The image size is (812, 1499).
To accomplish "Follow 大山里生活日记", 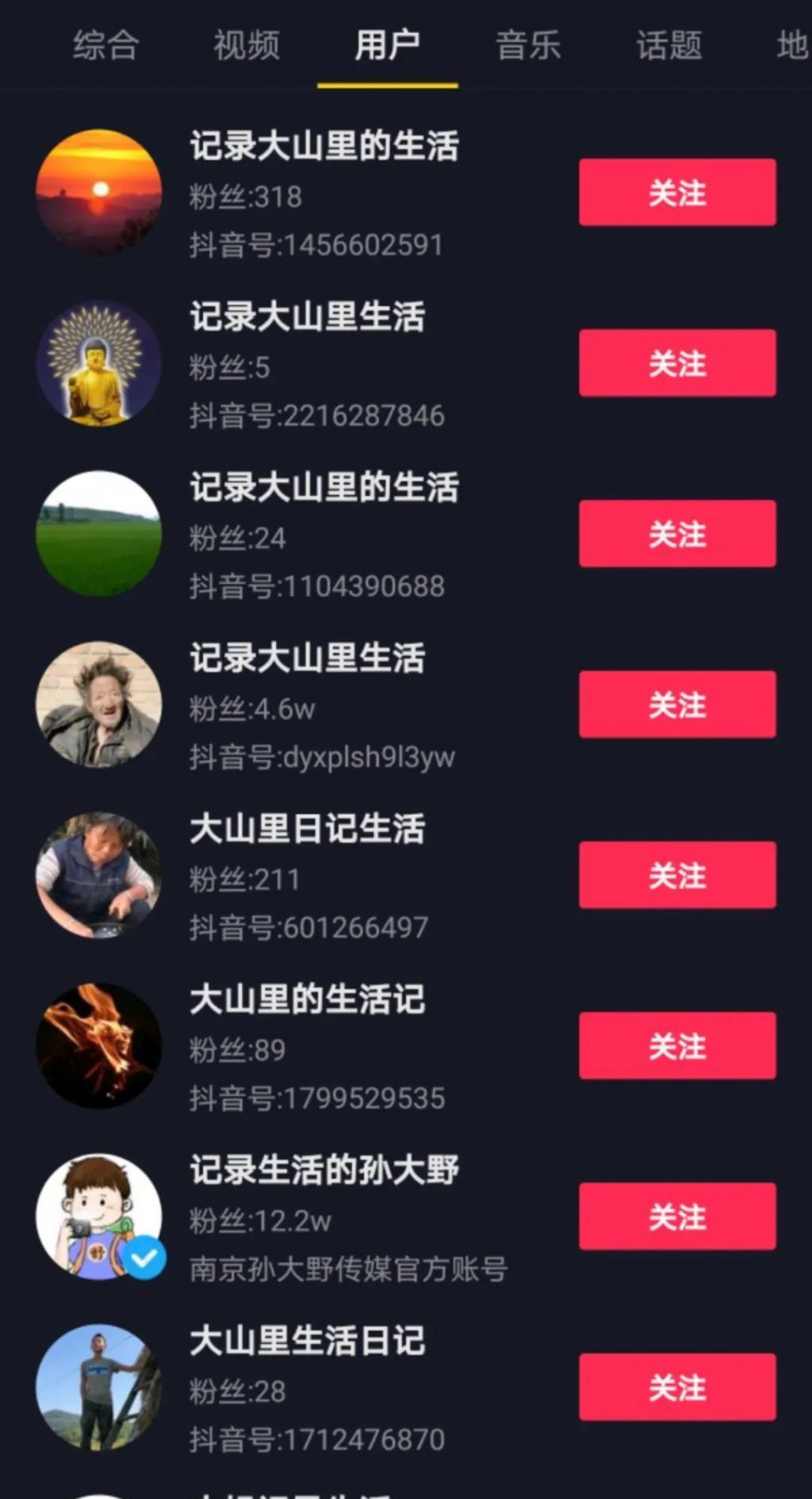I will pyautogui.click(x=676, y=1386).
